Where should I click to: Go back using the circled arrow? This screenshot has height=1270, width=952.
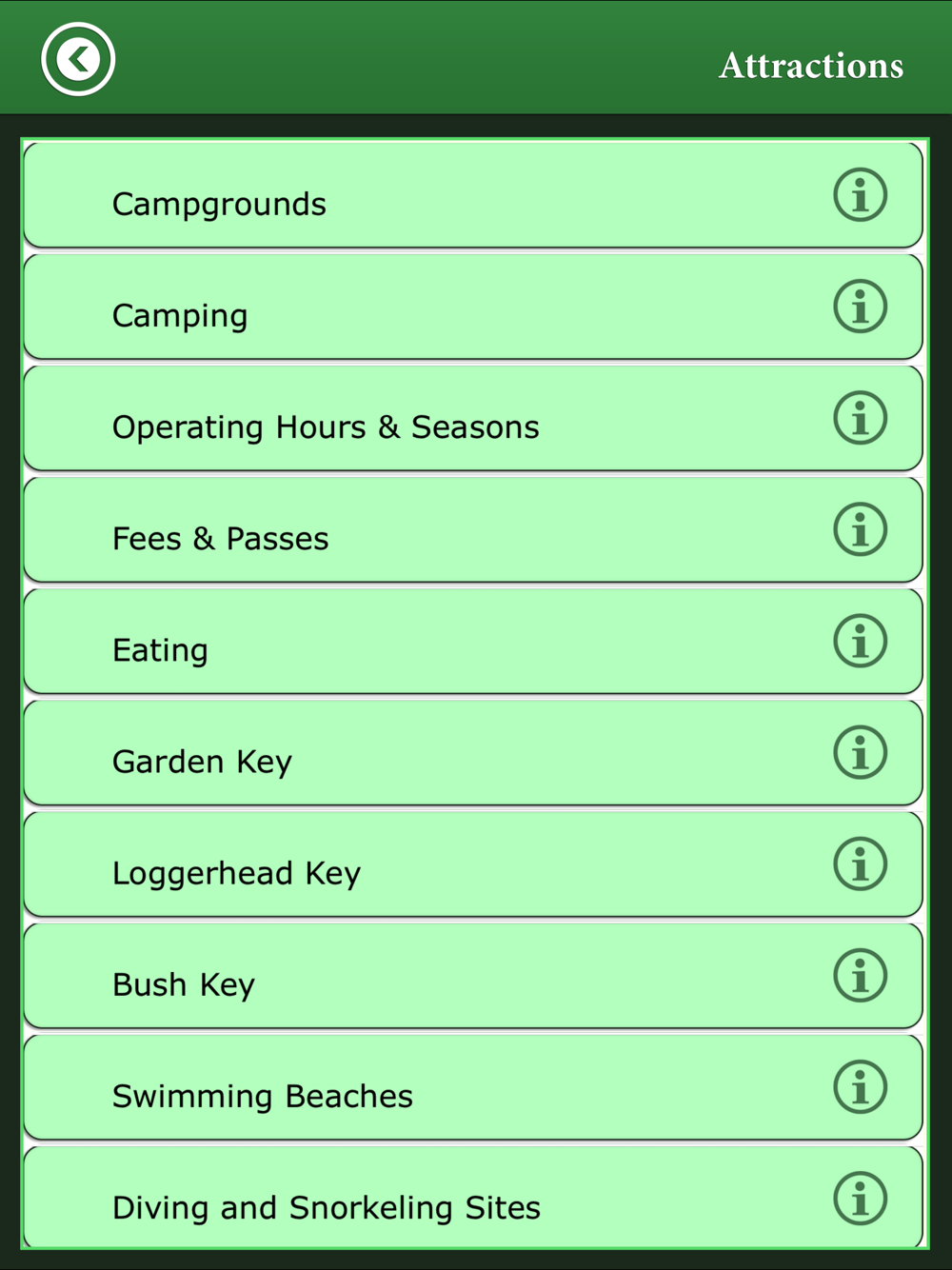[x=78, y=59]
